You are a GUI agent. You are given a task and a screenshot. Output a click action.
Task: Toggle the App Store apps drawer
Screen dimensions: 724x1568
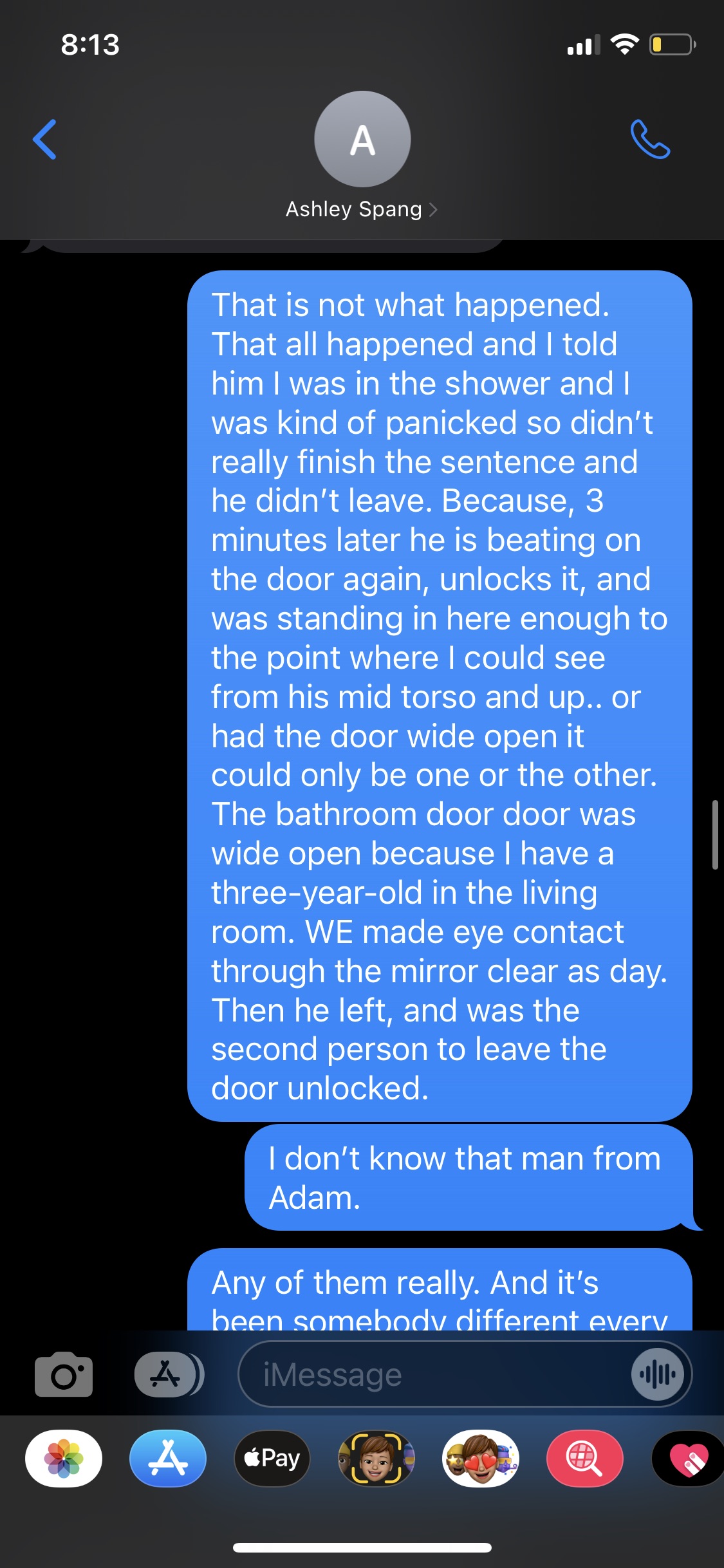[x=169, y=1374]
